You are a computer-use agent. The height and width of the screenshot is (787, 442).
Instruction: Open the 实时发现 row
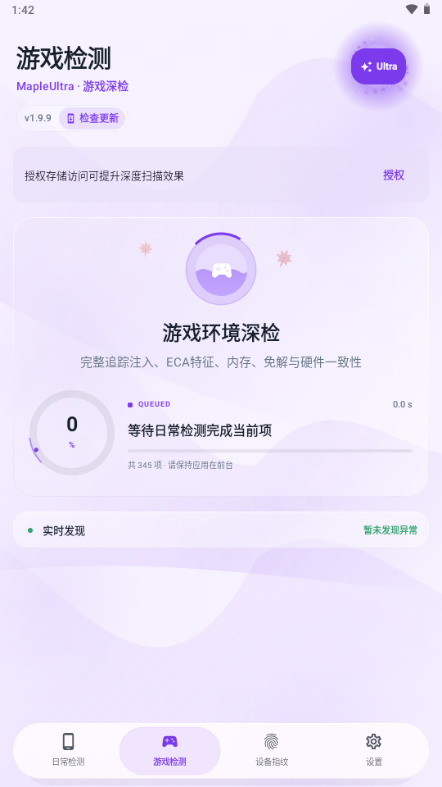221,530
